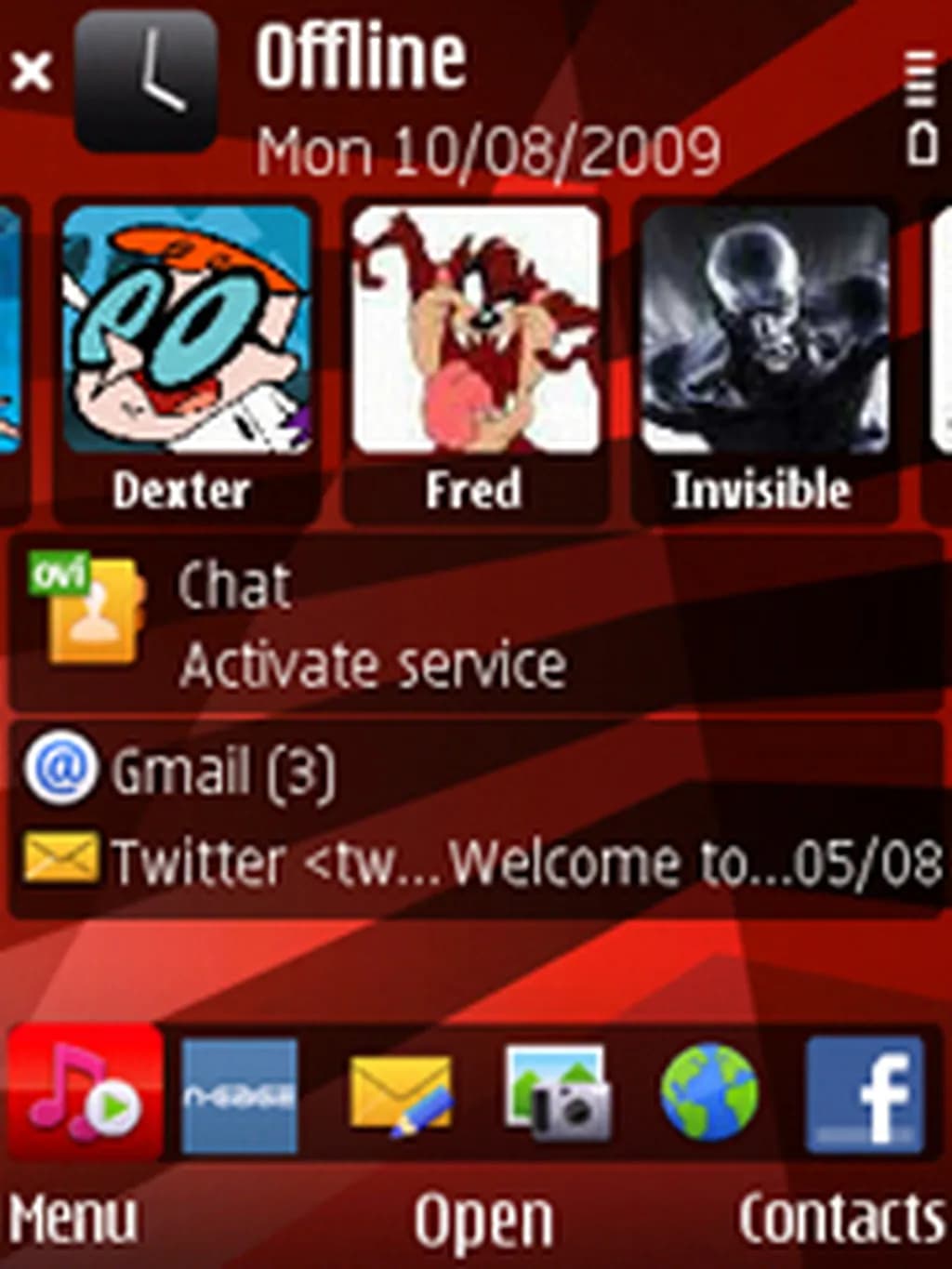Dismiss the widget with the X control

[x=33, y=70]
